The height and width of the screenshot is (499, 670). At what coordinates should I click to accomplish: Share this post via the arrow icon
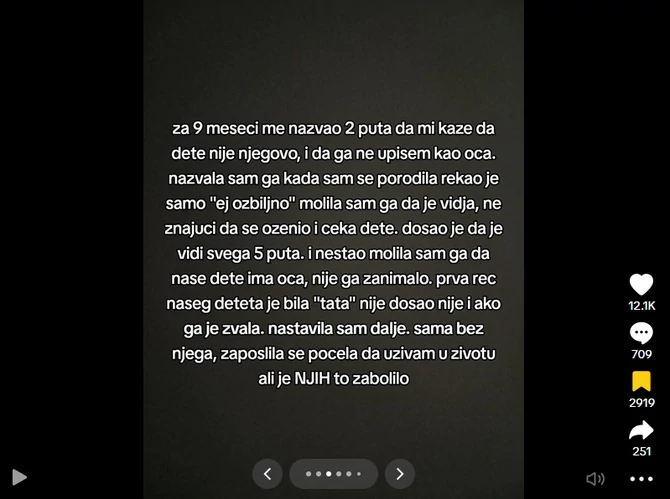tap(641, 430)
